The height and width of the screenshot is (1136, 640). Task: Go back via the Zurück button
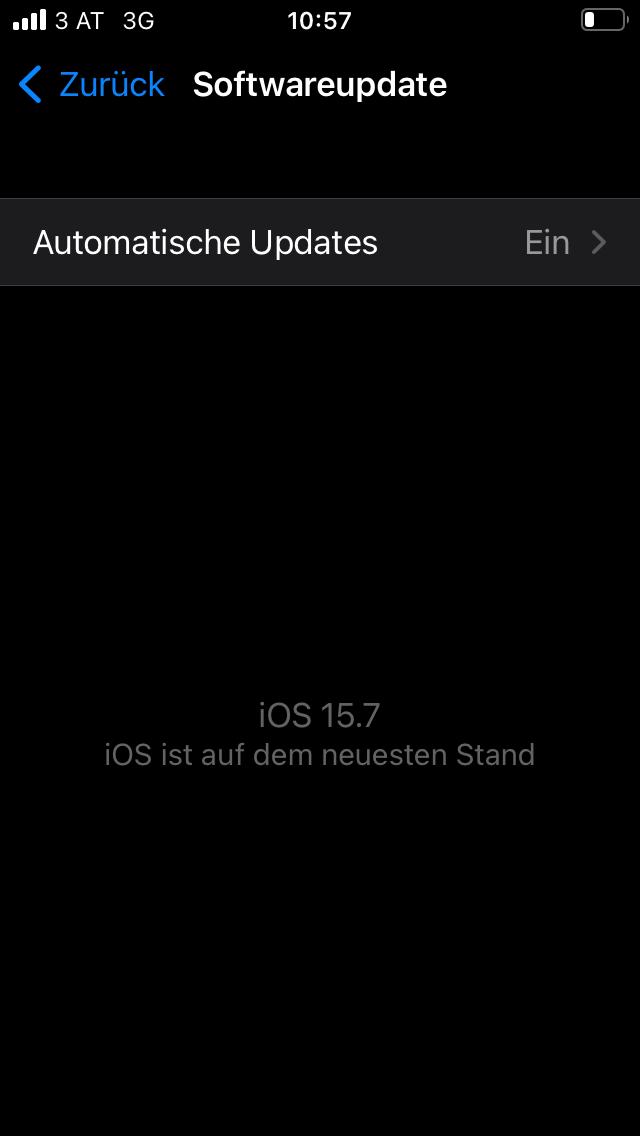91,85
